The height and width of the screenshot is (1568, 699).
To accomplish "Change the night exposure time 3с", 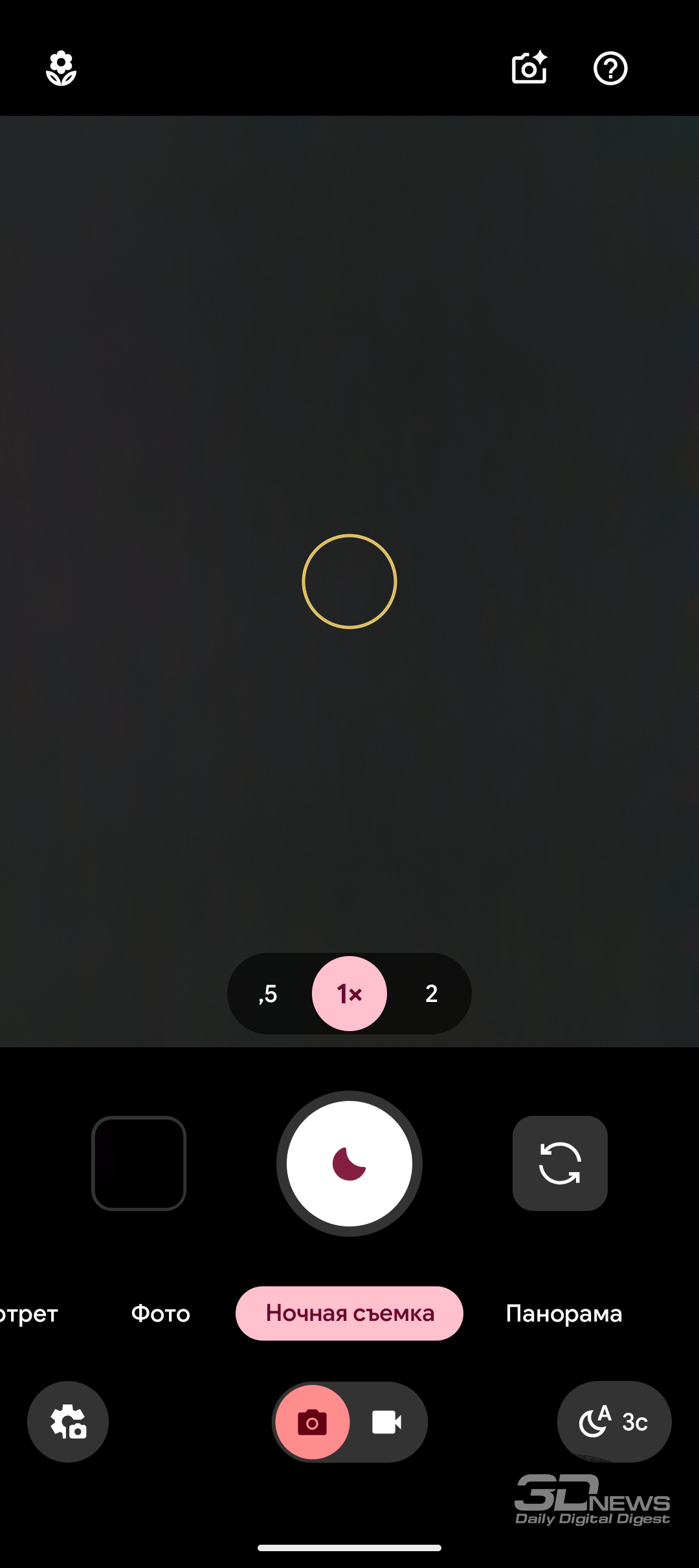I will click(x=614, y=1422).
